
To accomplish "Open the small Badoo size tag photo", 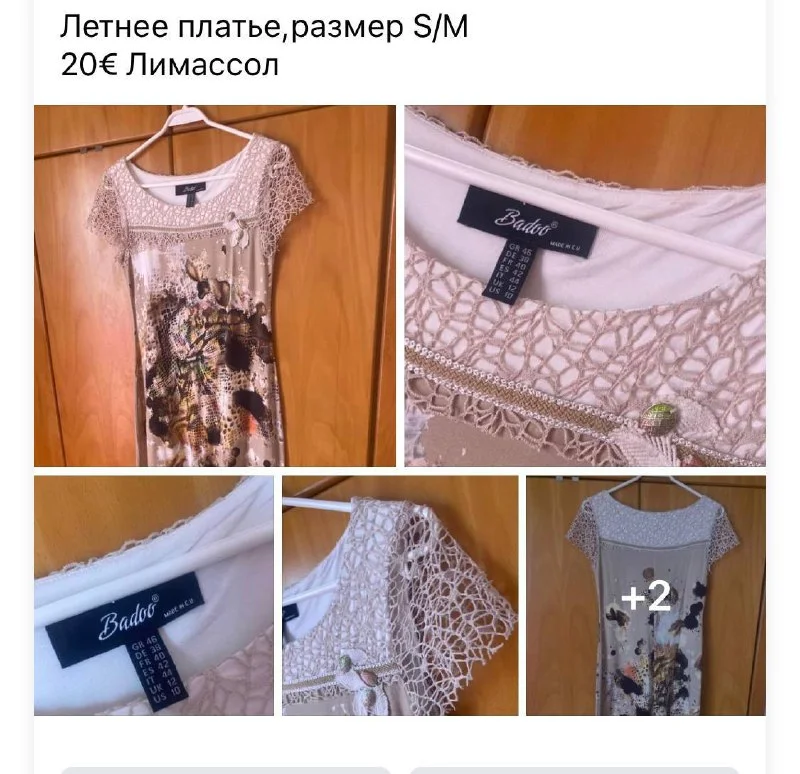I will [154, 595].
